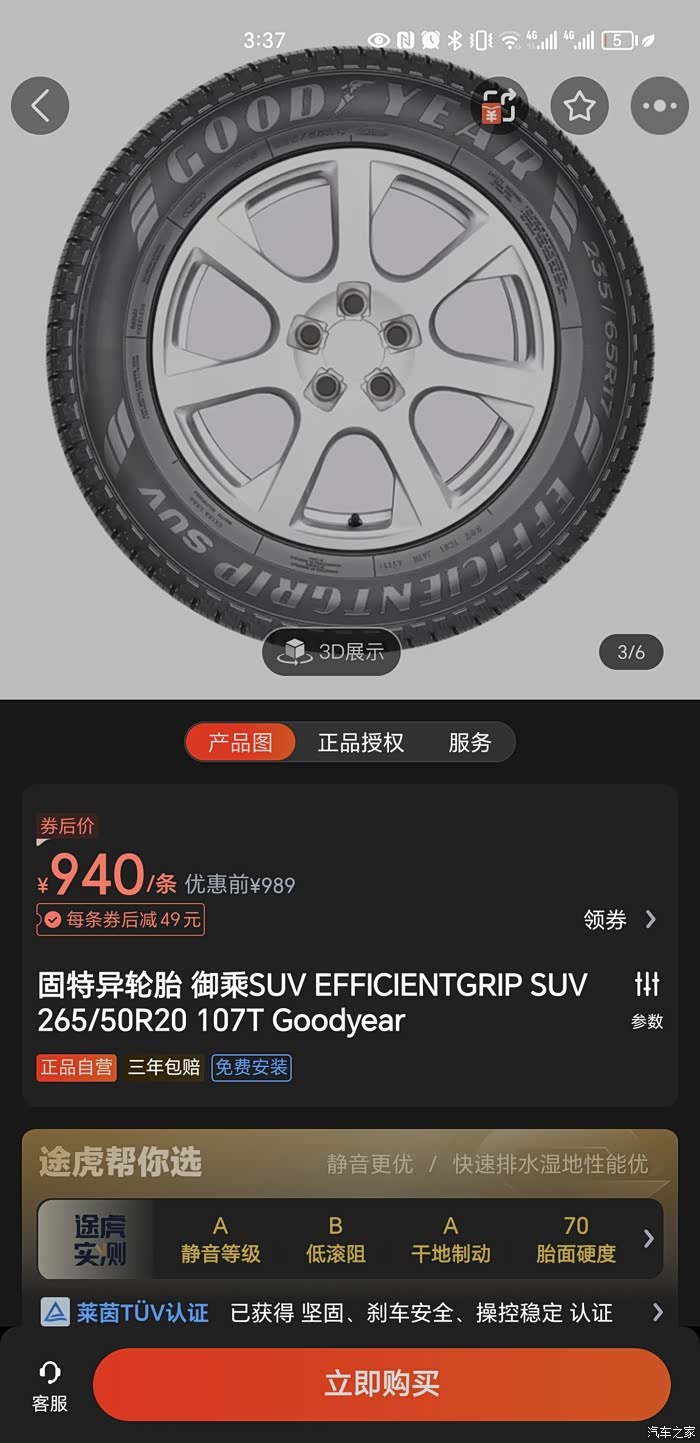Open the three-dot overflow menu

(x=660, y=106)
